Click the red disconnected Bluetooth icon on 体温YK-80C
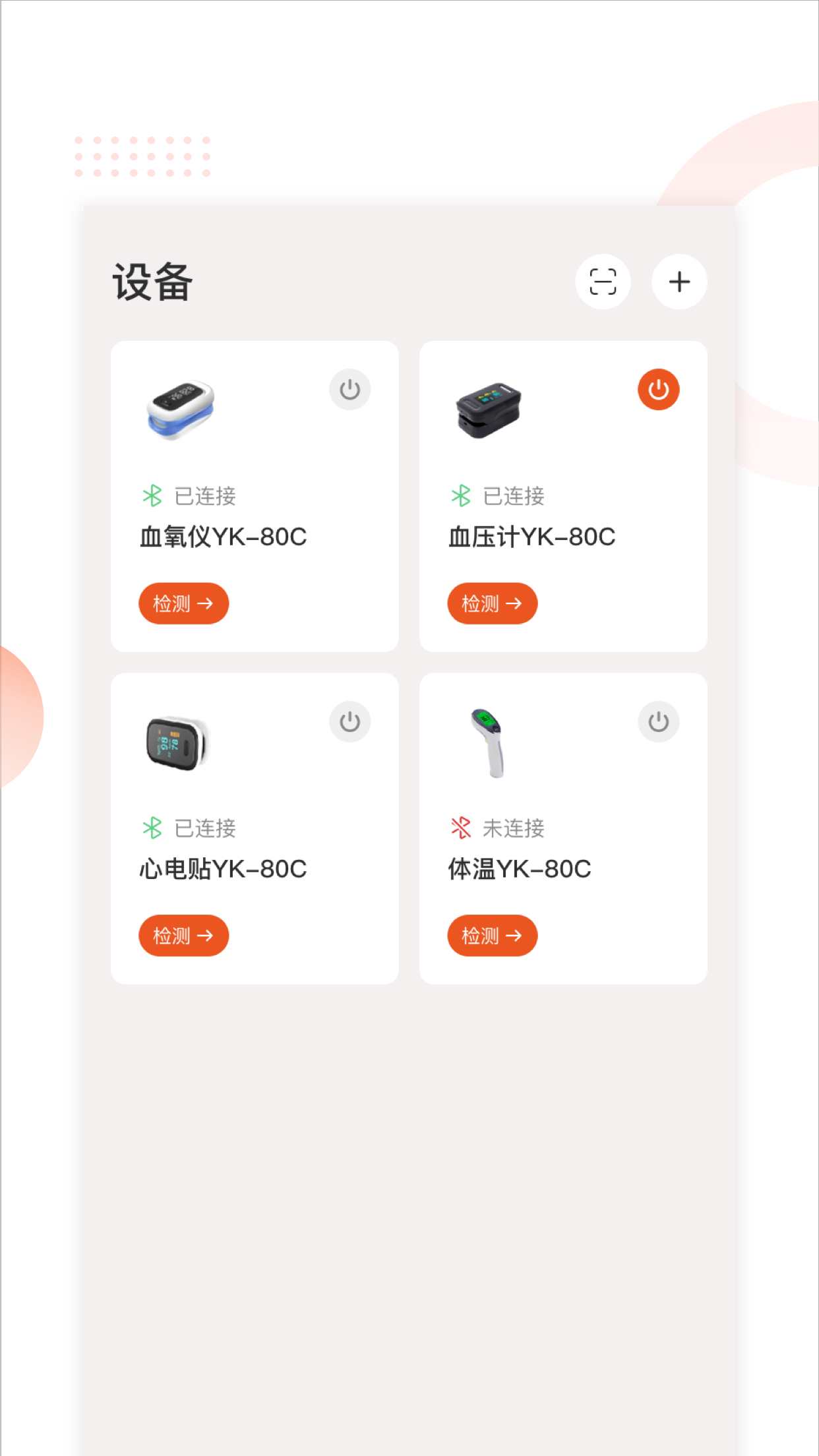The height and width of the screenshot is (1456, 819). [460, 828]
